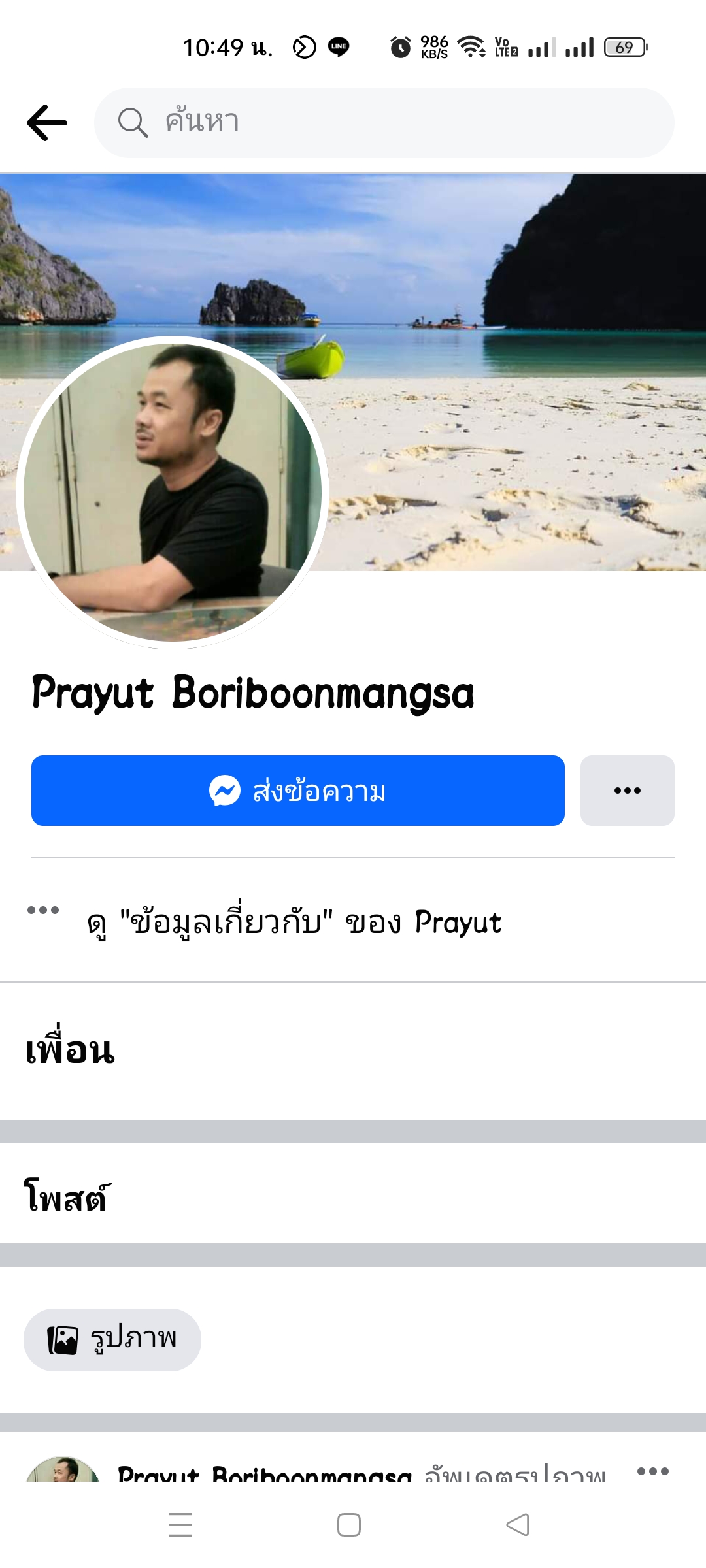Tap the system back triangle
The image size is (706, 1568).
[x=518, y=1525]
